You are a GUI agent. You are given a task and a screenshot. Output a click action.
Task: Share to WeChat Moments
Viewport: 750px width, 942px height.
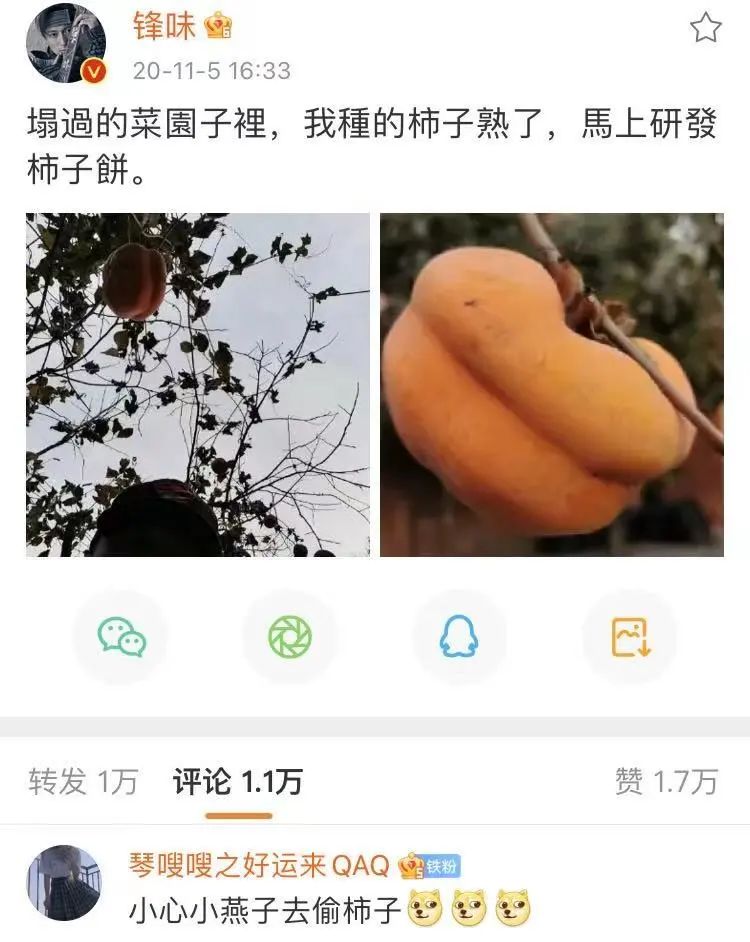(290, 637)
